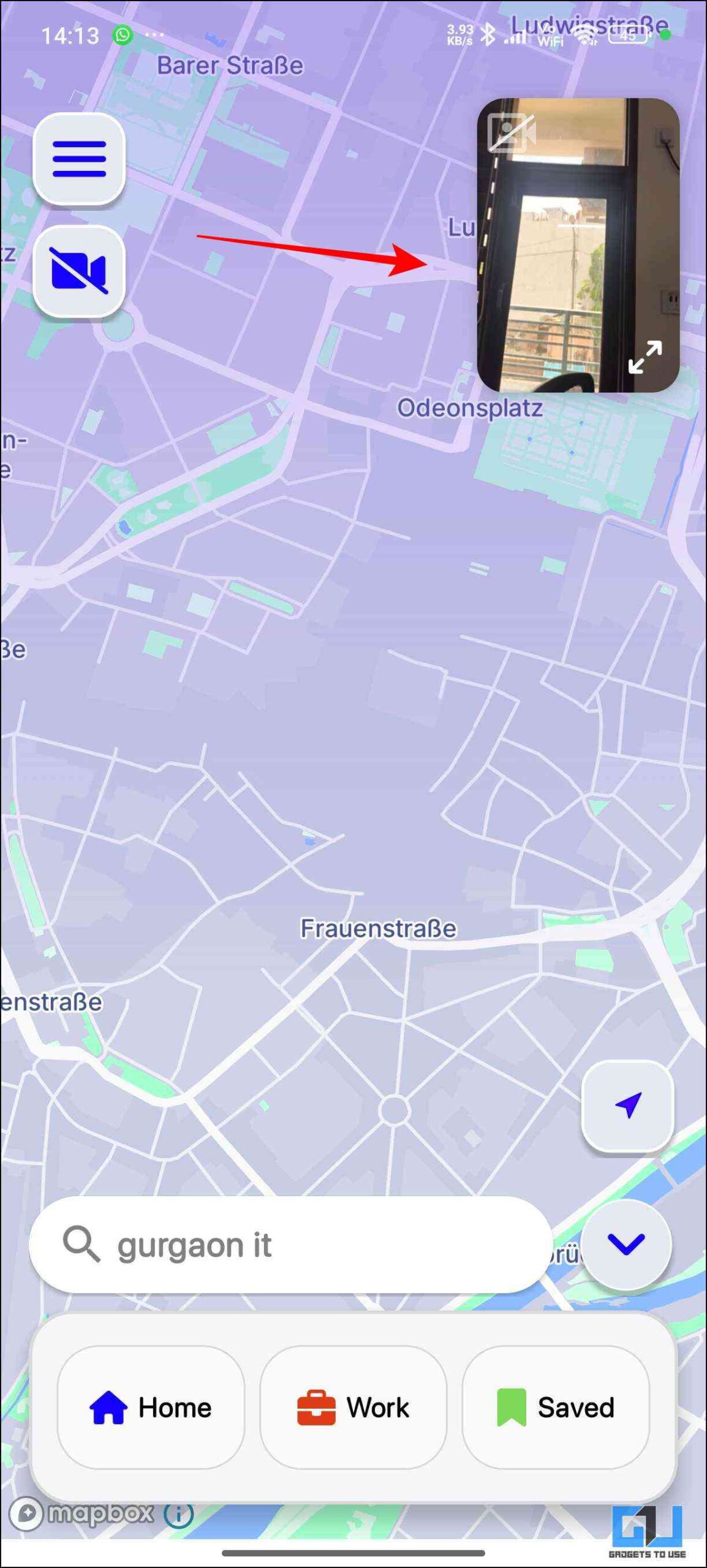Toggle the crossed-out camera button

79,271
